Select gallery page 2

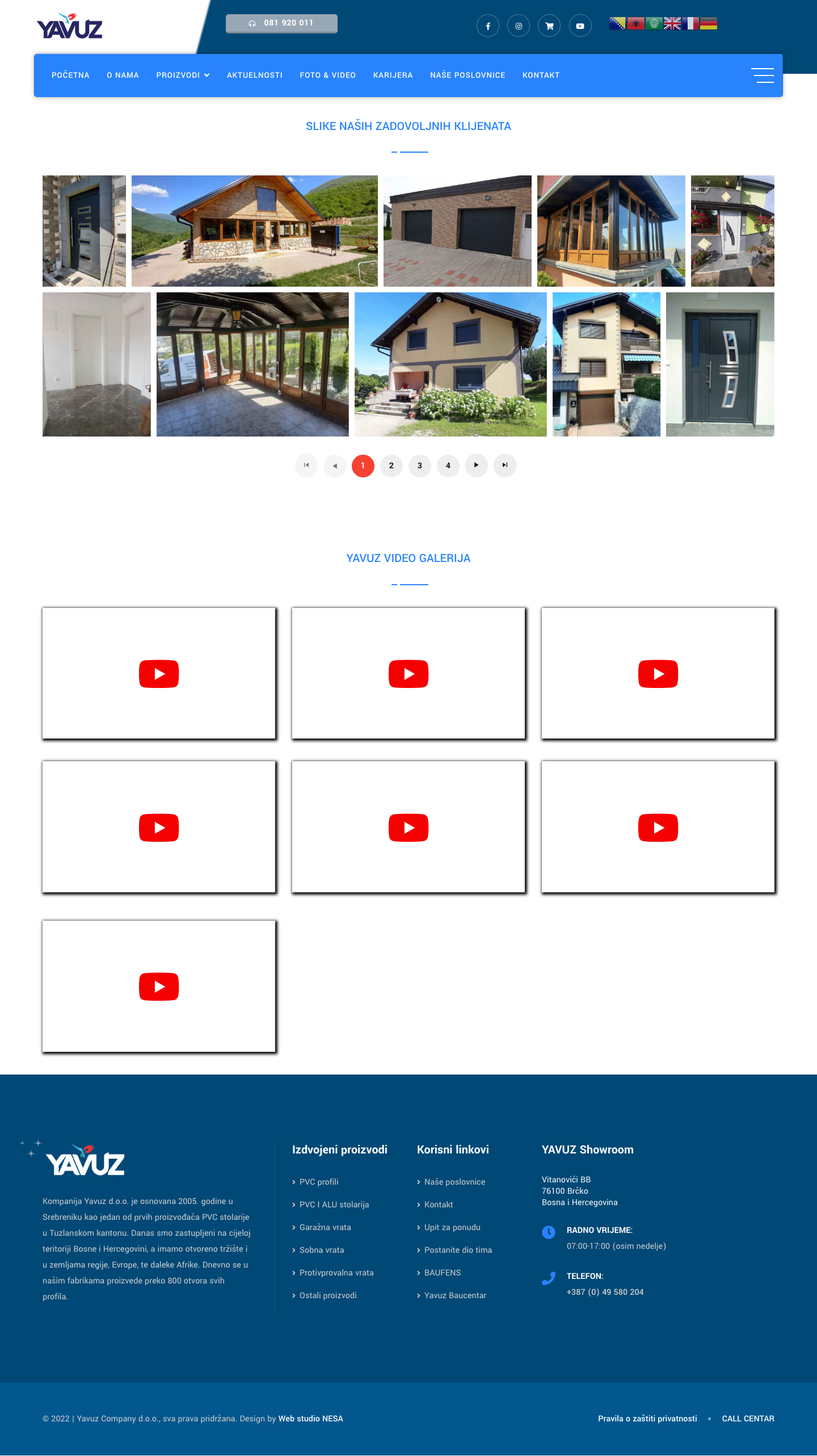391,465
